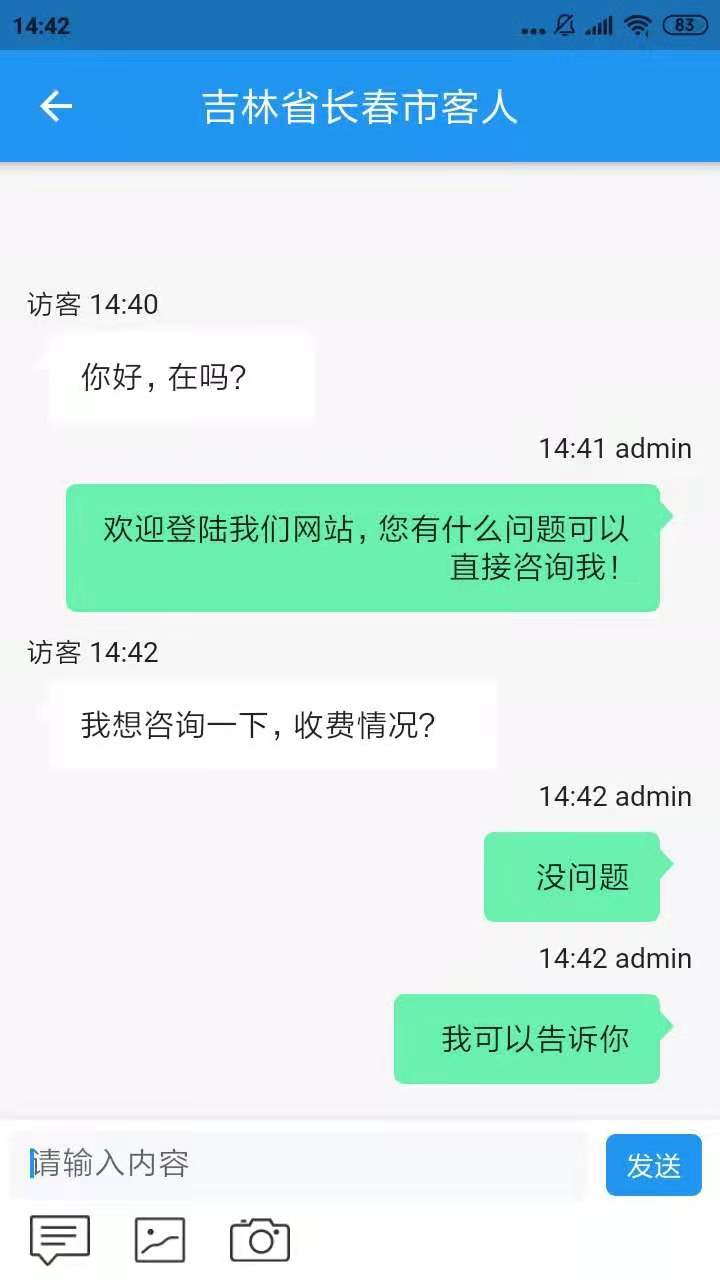Tap the 我可以告诉你 message bubble

tap(529, 1039)
